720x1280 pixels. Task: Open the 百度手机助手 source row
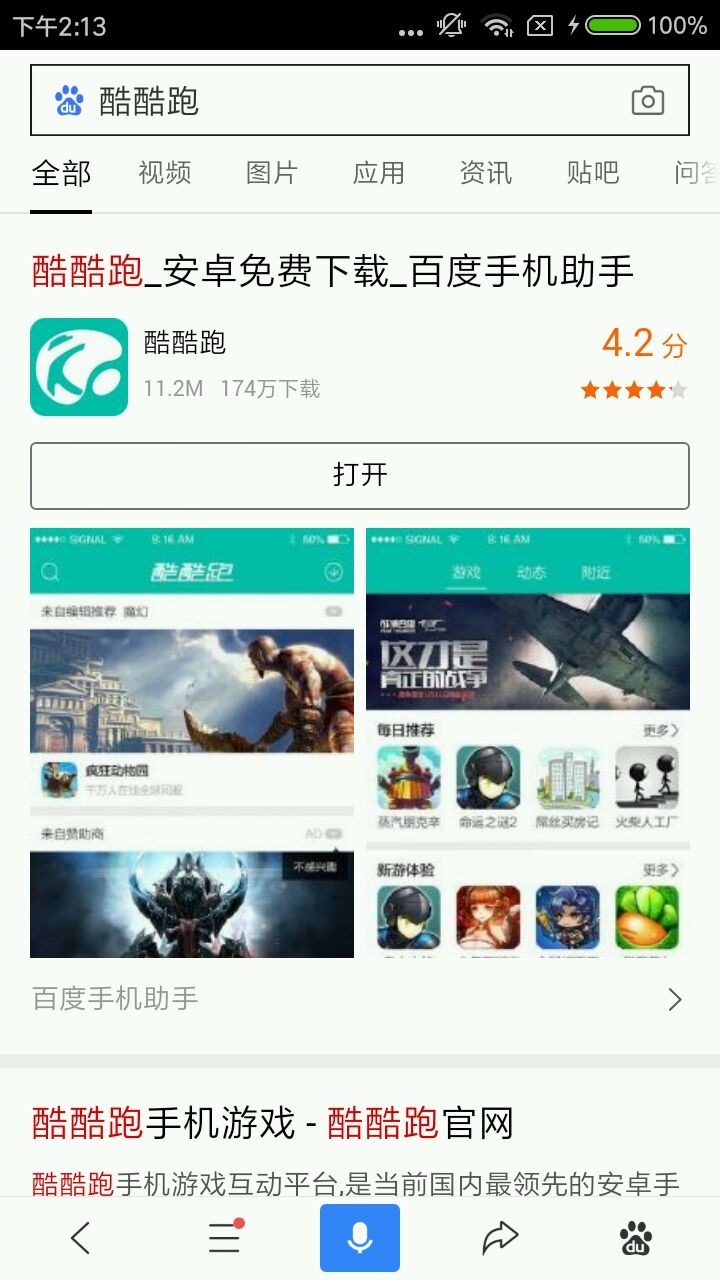pos(360,998)
